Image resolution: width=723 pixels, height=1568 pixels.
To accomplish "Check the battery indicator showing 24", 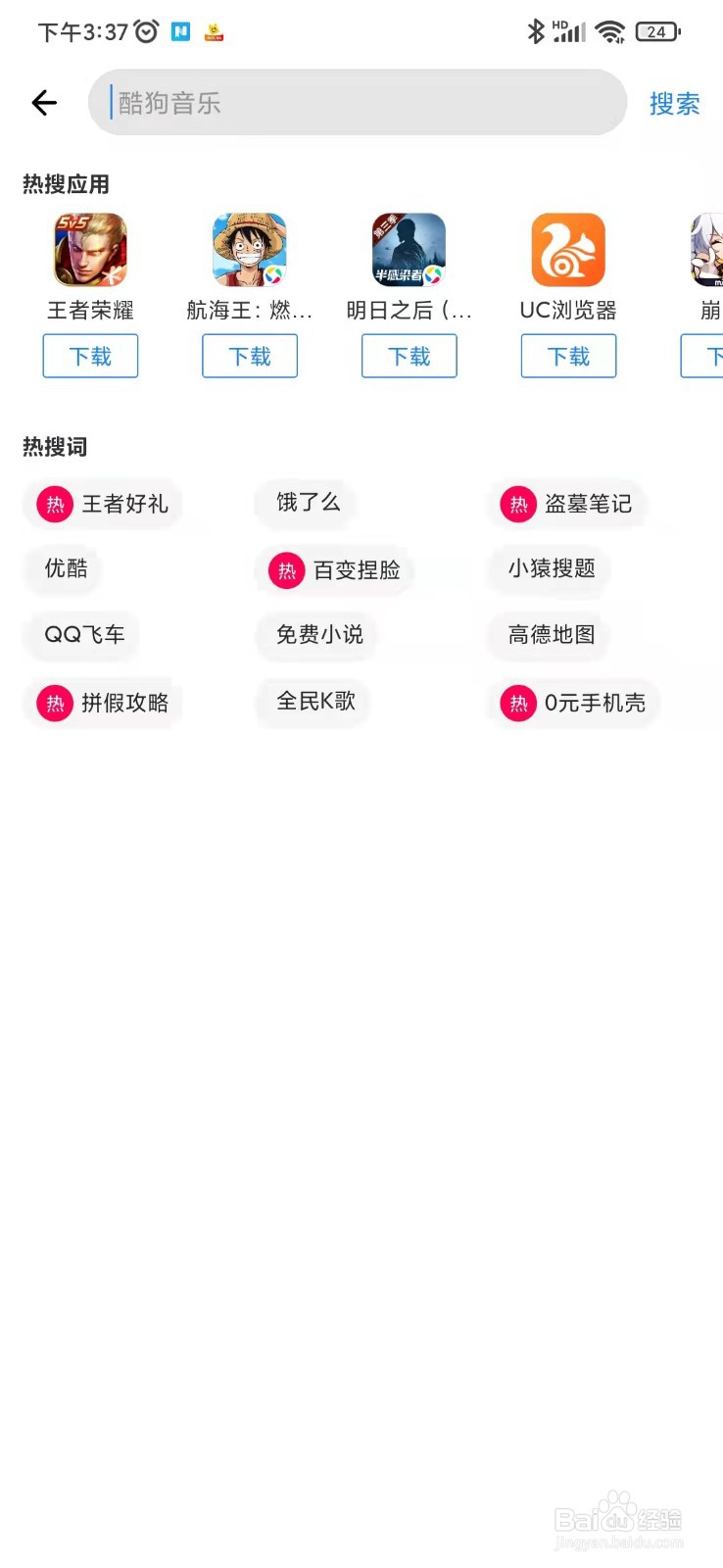I will pos(656,30).
